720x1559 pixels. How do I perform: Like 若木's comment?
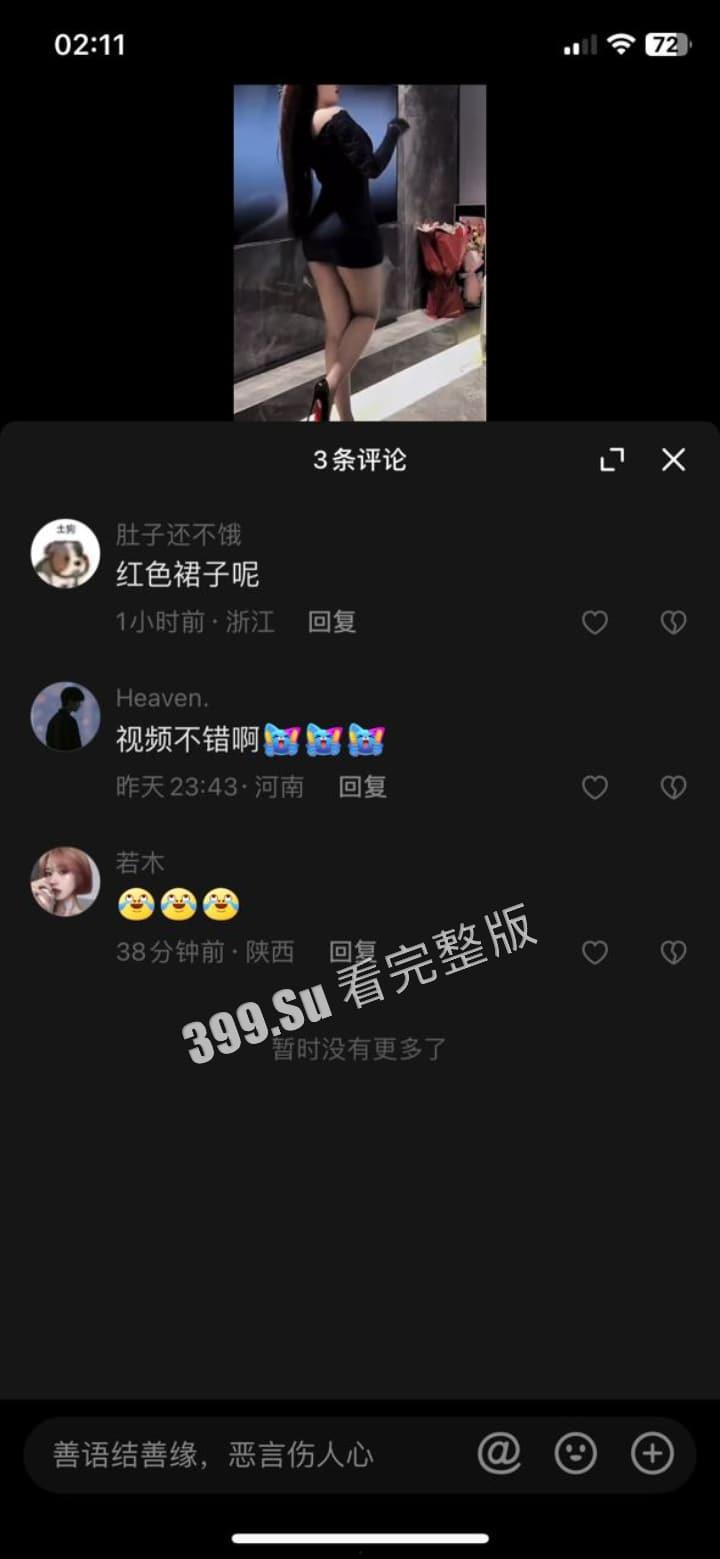(595, 952)
